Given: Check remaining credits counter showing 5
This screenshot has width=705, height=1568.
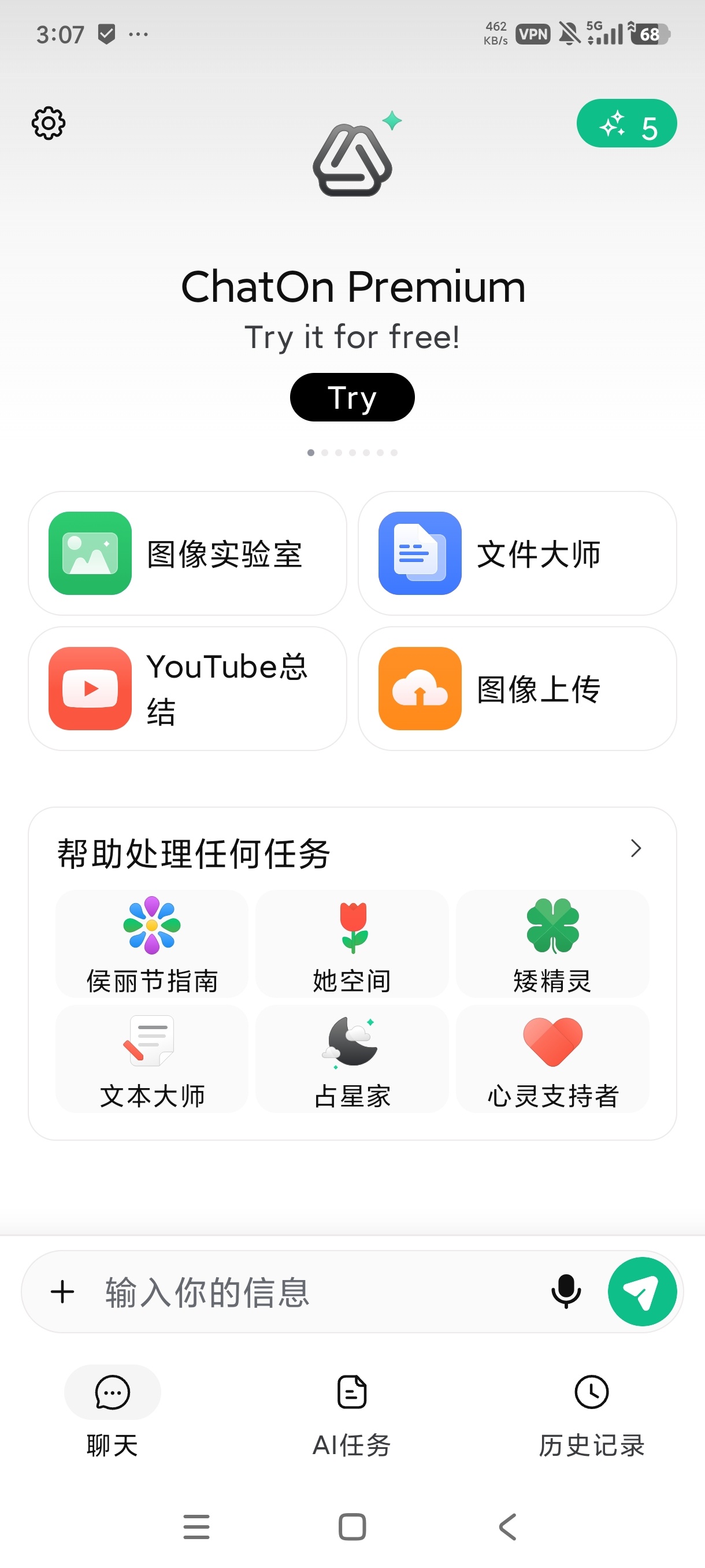Looking at the screenshot, I should click(x=627, y=123).
